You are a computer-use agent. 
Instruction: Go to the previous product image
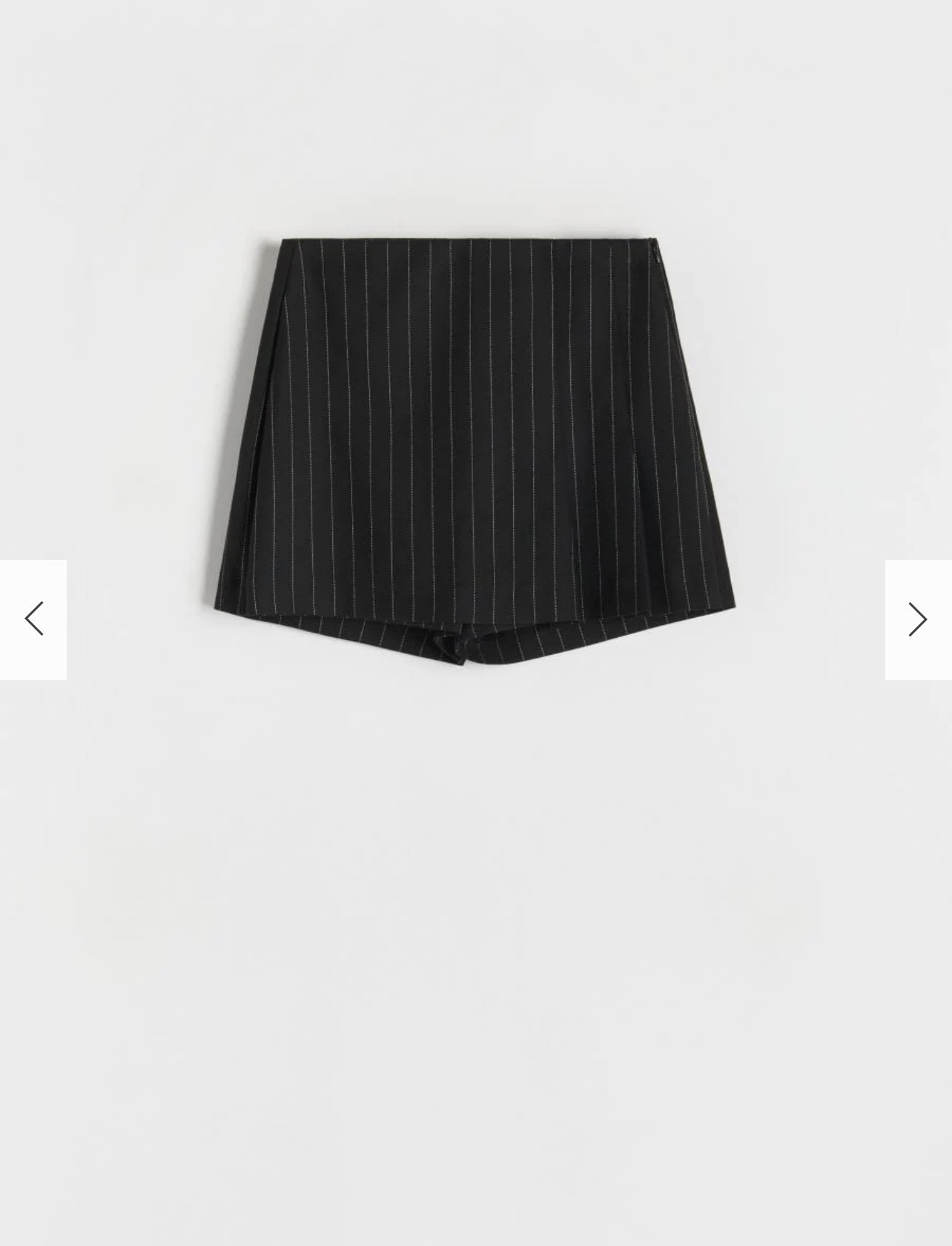click(33, 619)
